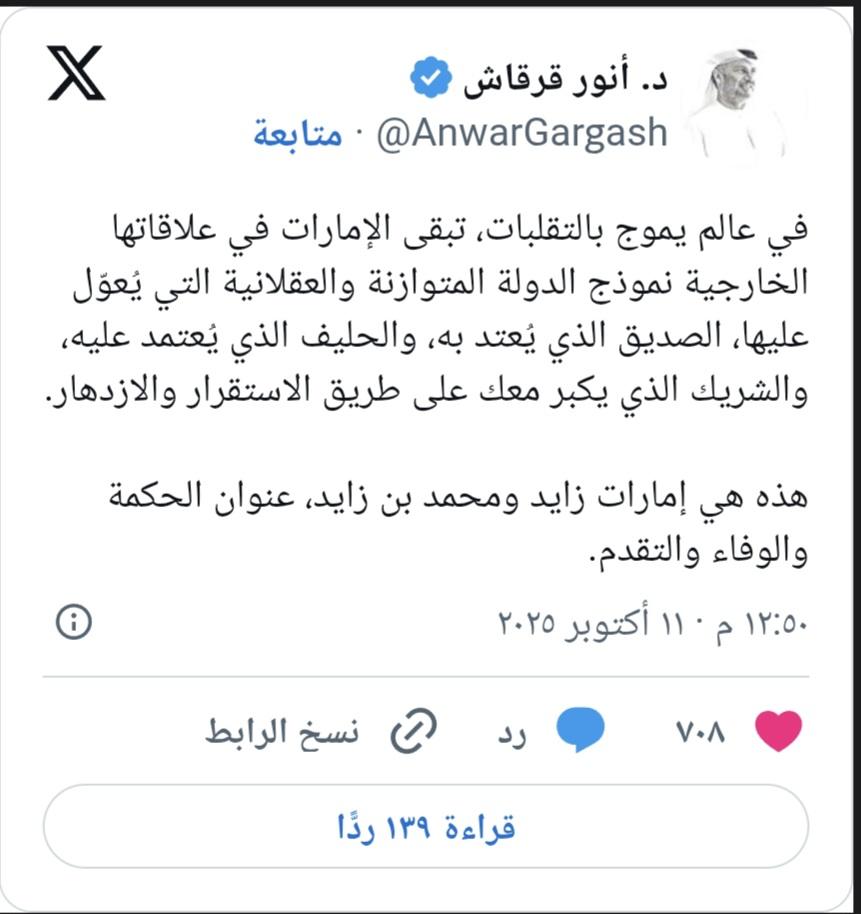This screenshot has width=861, height=914.
Task: Open Dr. Anwar Gargash's profile picture
Action: (x=735, y=105)
